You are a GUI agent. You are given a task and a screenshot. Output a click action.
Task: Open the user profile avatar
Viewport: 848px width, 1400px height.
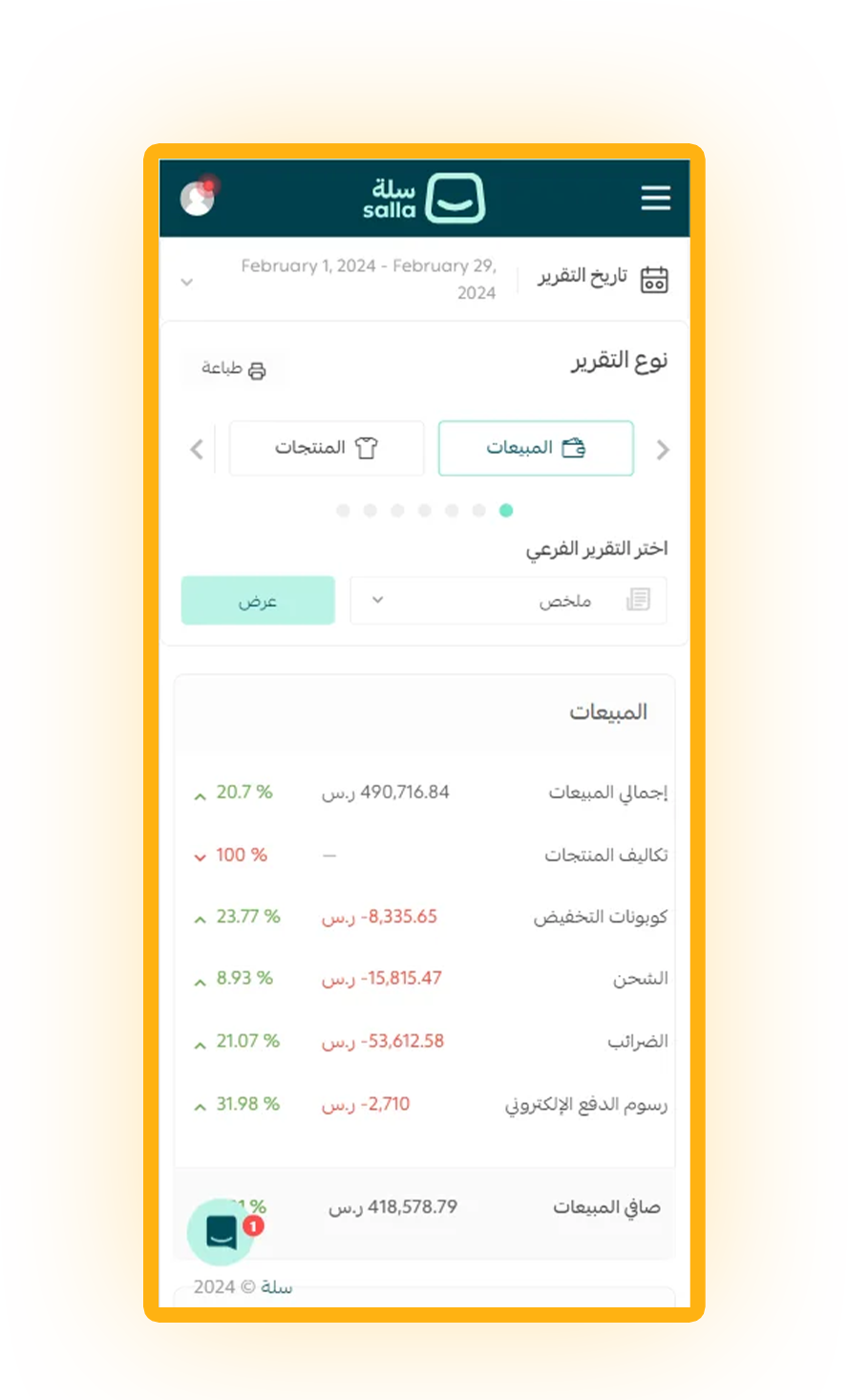(x=198, y=198)
